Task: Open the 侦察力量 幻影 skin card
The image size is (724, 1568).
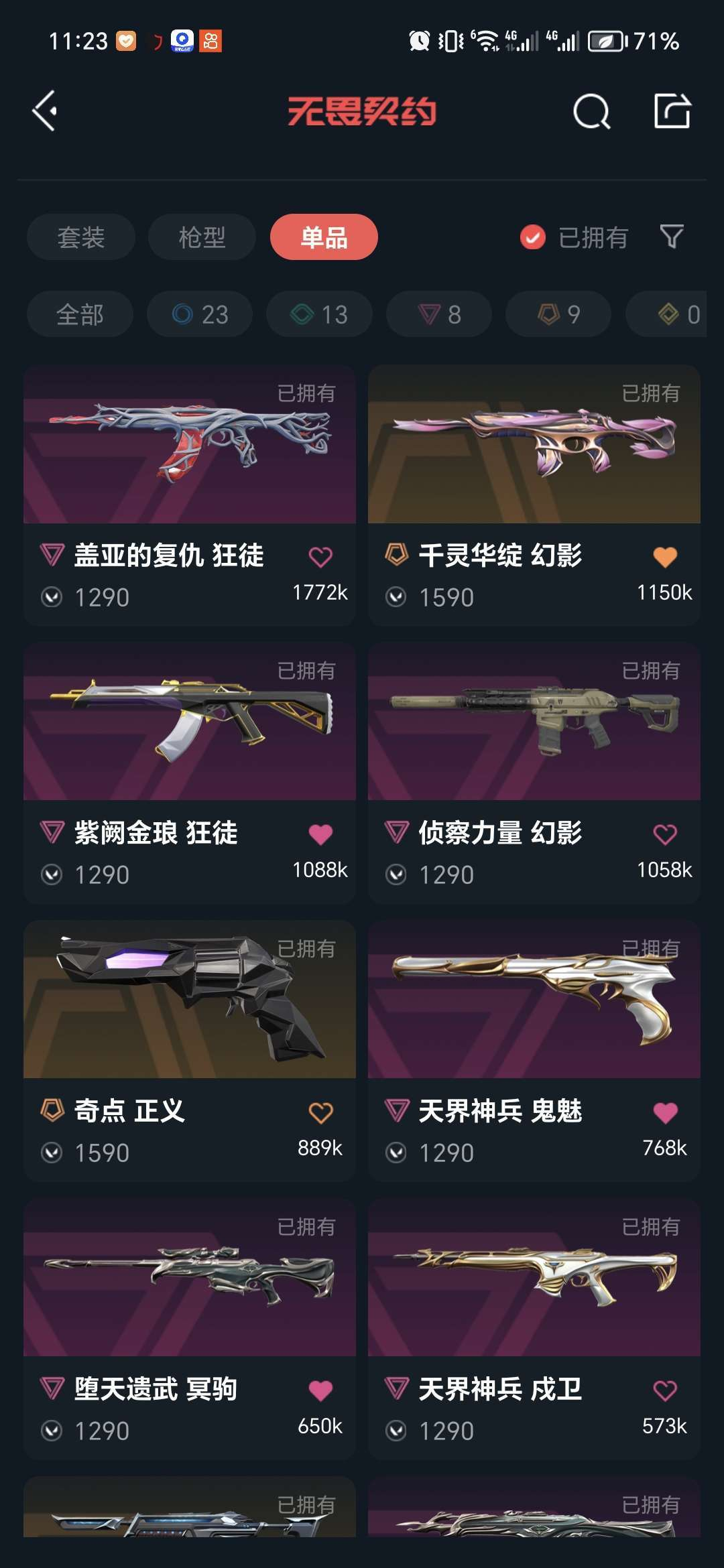Action: coord(534,773)
